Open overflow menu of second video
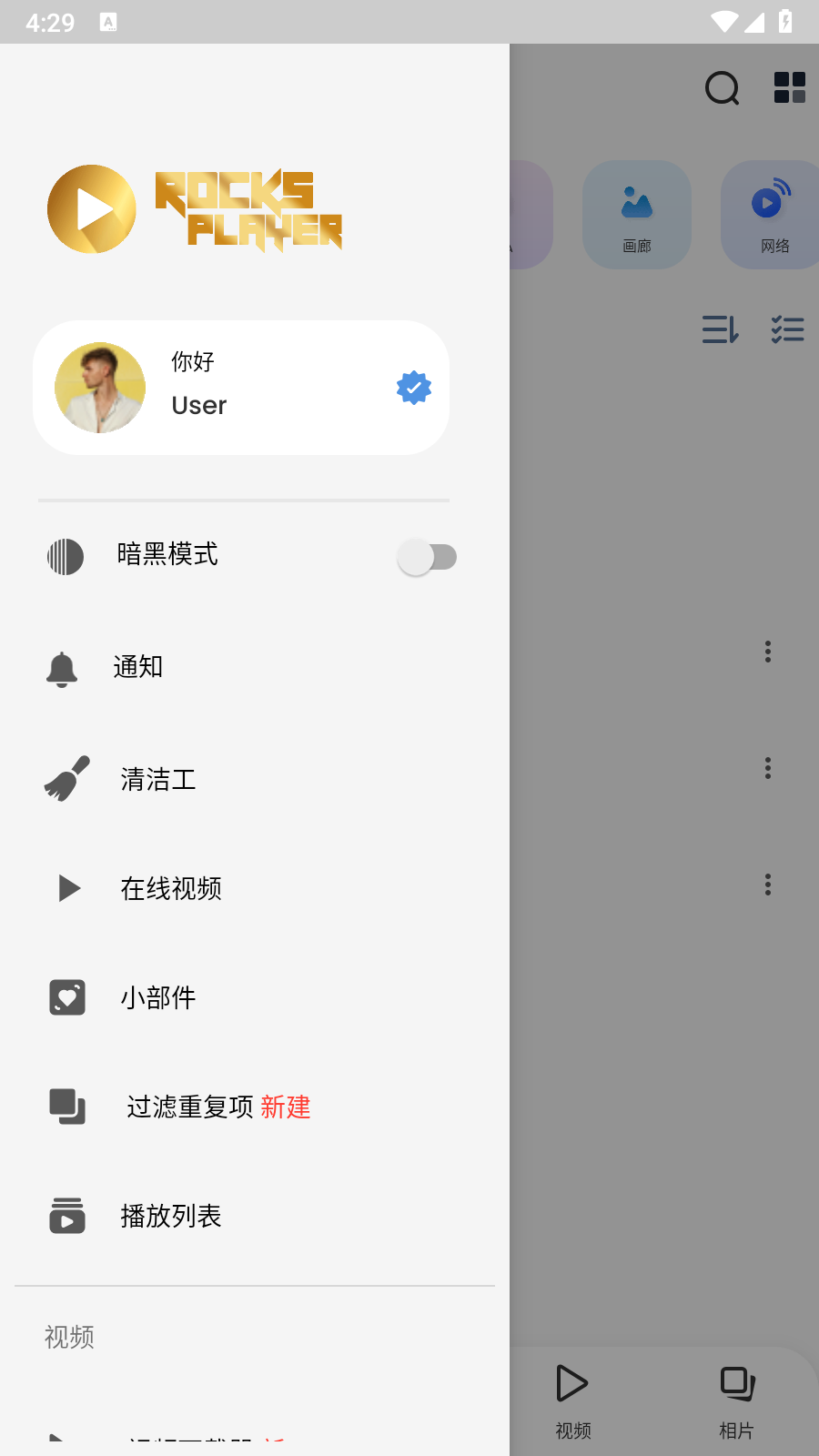 pyautogui.click(x=767, y=768)
